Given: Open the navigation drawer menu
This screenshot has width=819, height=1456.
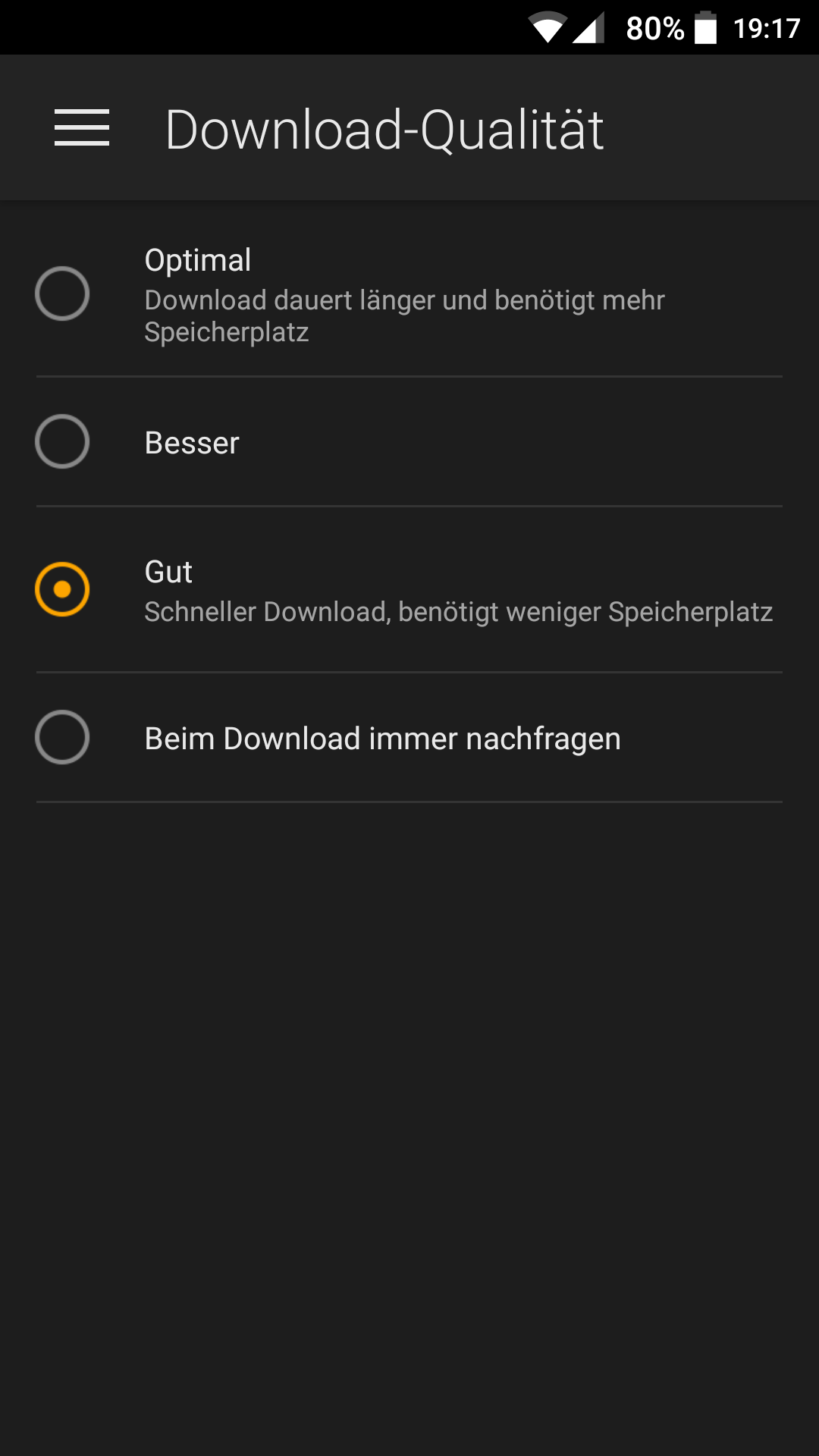Looking at the screenshot, I should [x=80, y=129].
